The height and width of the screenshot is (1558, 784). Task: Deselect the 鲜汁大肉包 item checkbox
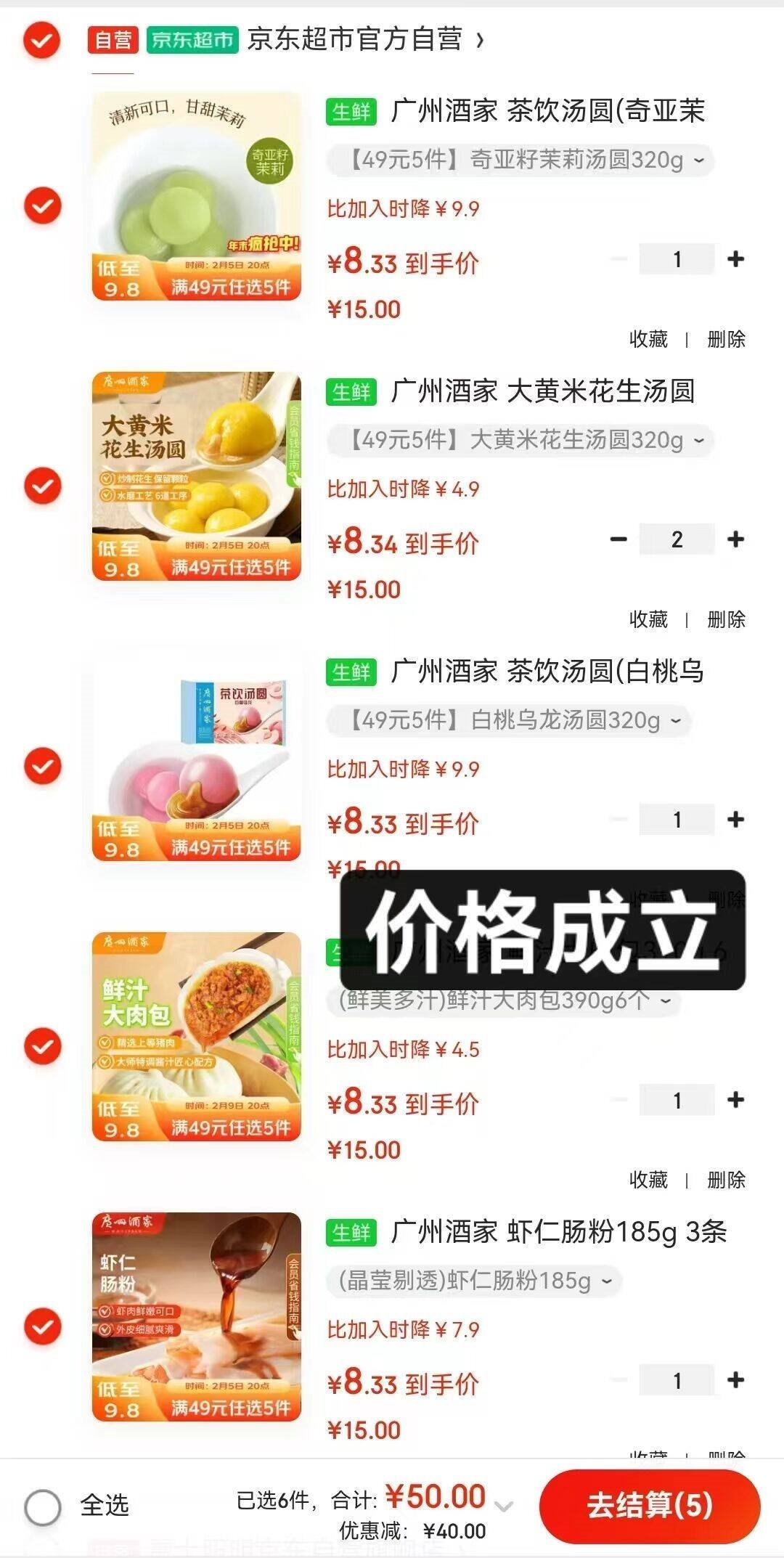click(43, 1046)
